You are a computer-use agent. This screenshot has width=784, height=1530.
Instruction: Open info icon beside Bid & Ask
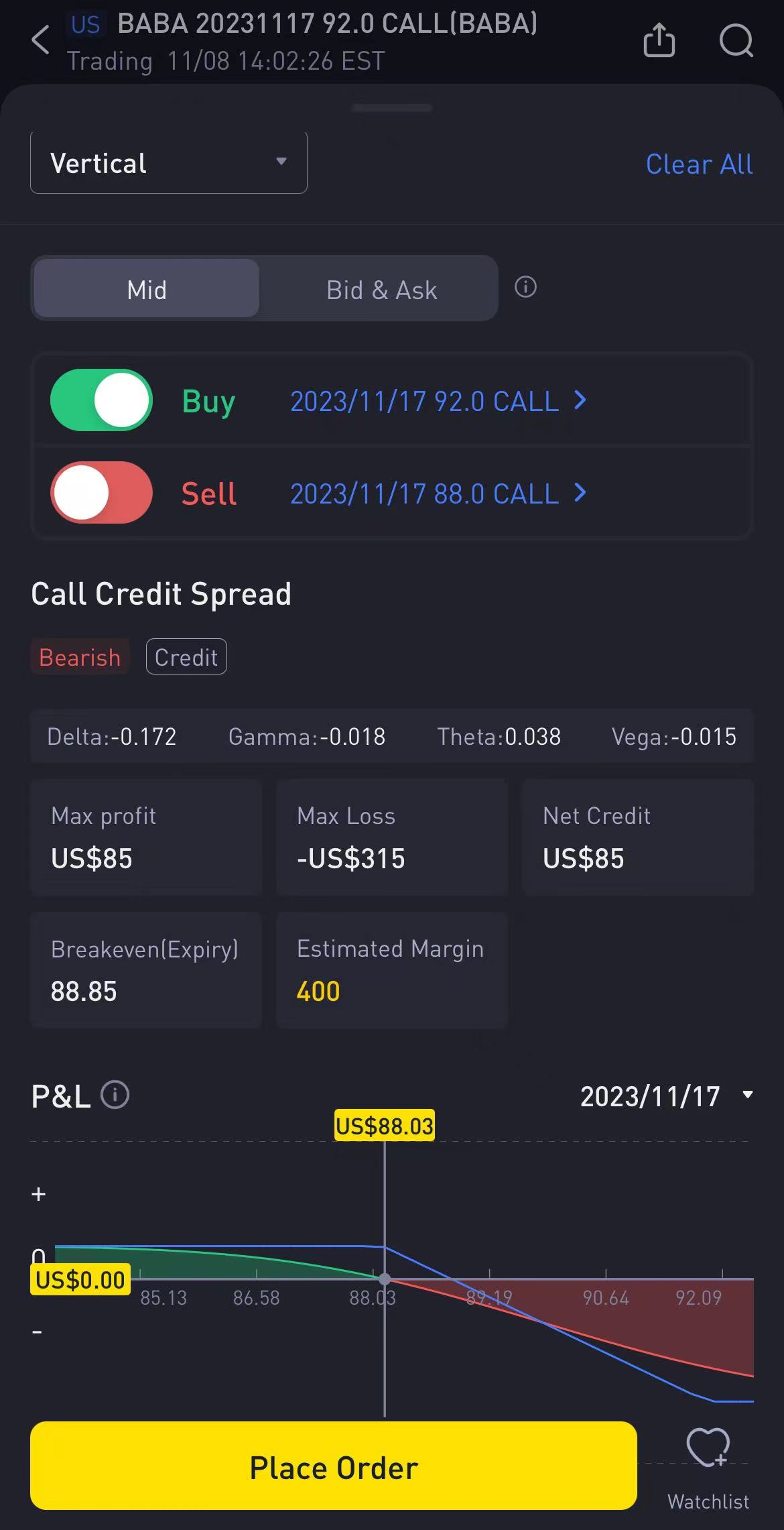tap(525, 288)
